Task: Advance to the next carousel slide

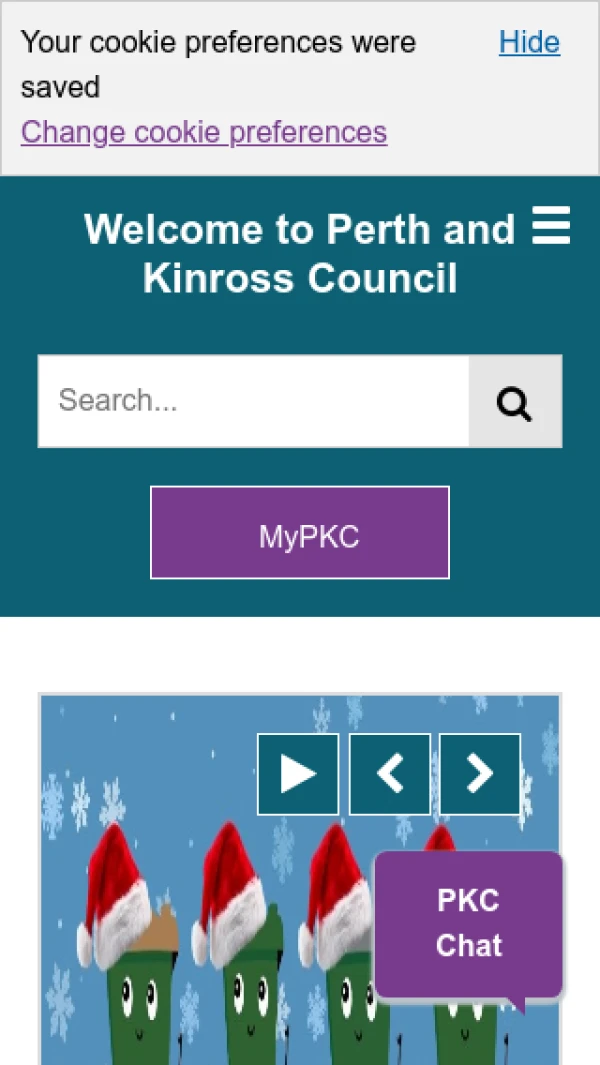Action: tap(480, 774)
